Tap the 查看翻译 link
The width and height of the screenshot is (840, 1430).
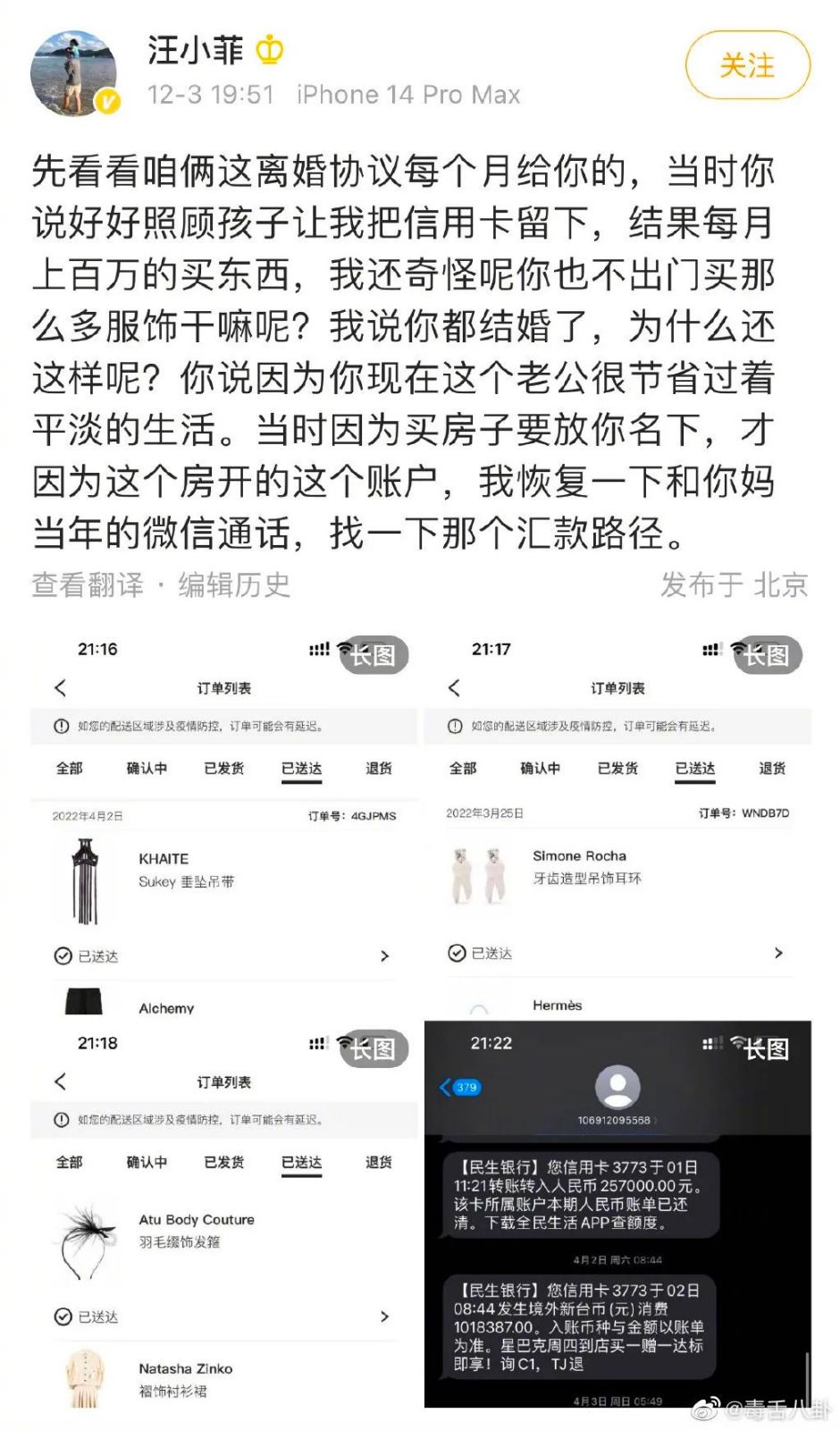[x=88, y=585]
